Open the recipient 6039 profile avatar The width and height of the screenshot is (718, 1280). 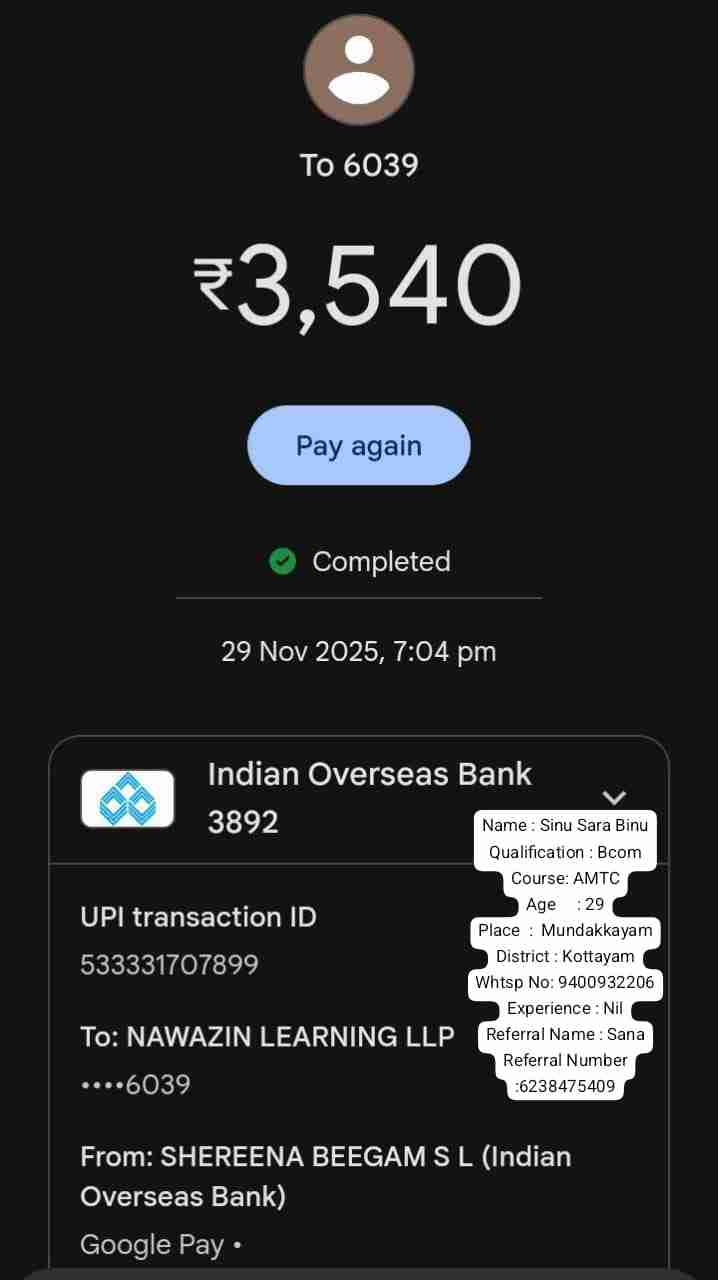(x=358, y=70)
